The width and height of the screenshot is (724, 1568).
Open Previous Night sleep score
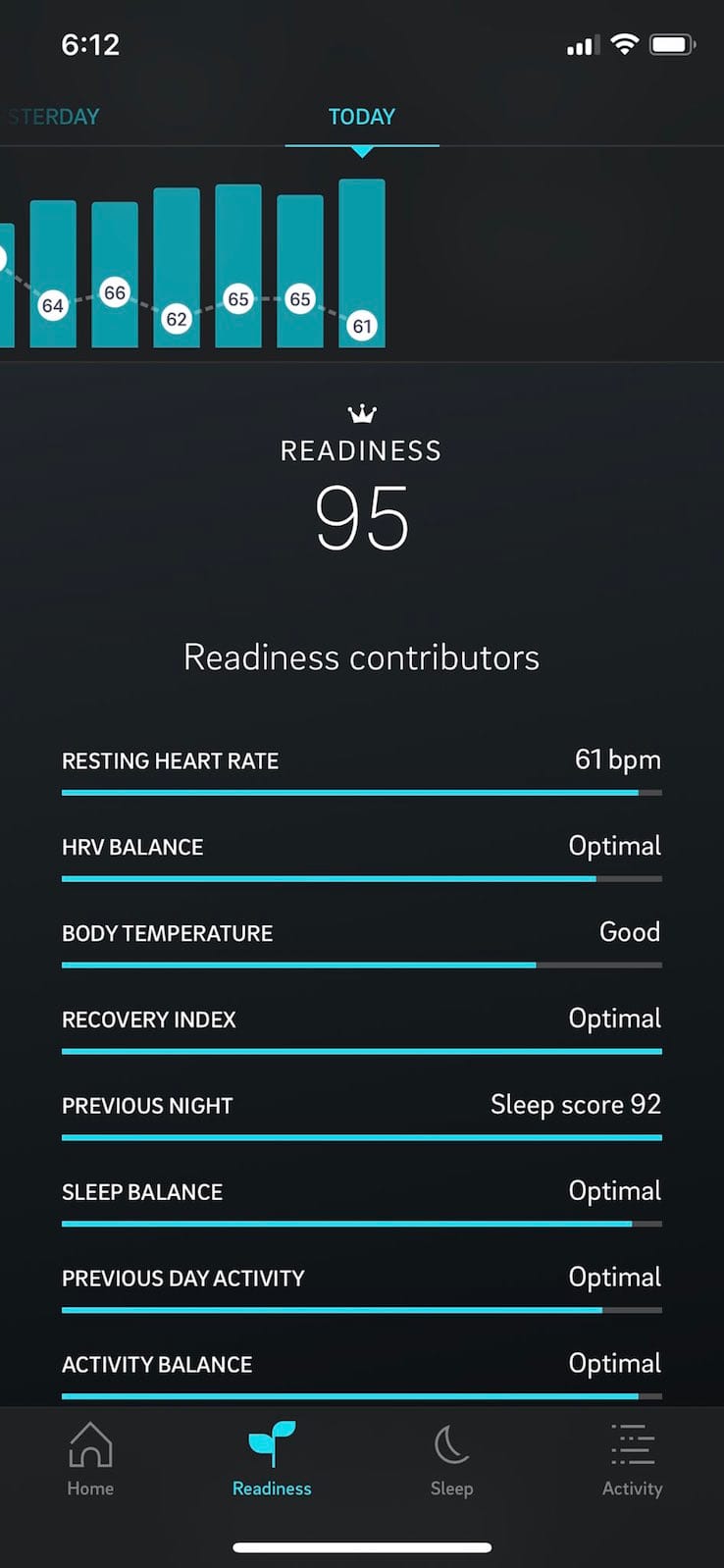pyautogui.click(x=361, y=1108)
